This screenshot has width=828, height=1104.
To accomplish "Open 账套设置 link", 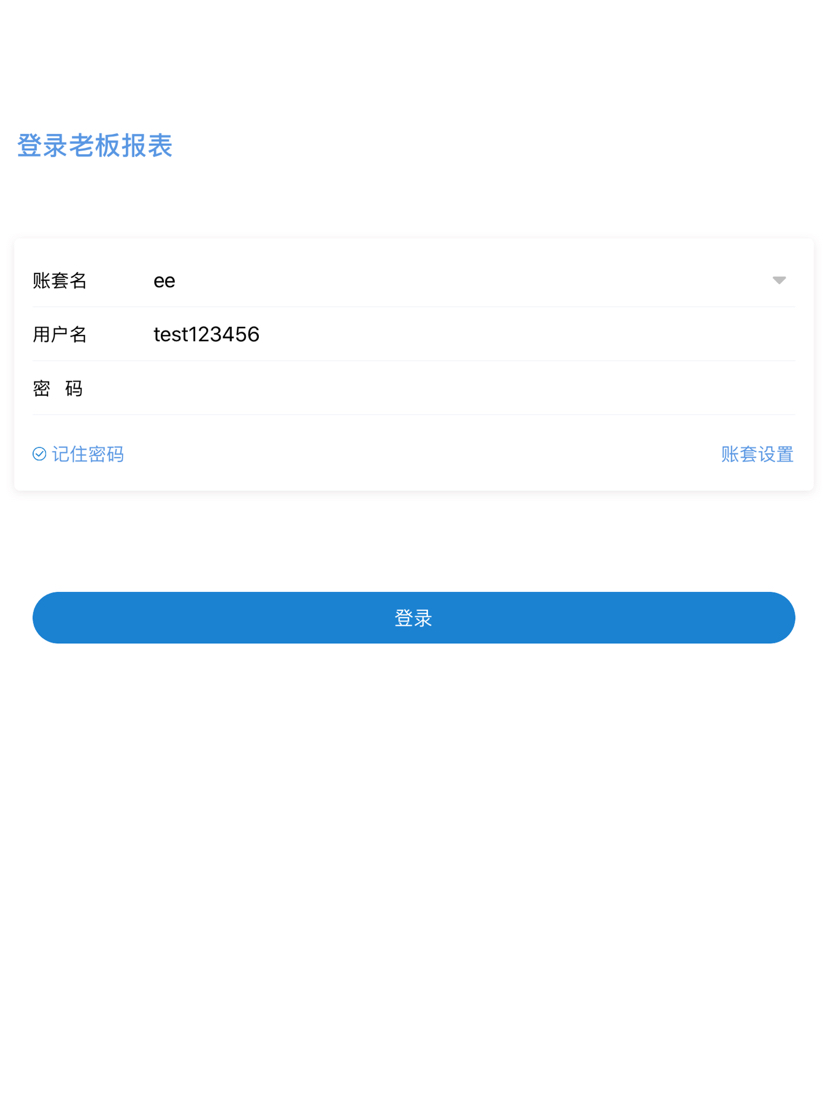I will tap(757, 454).
